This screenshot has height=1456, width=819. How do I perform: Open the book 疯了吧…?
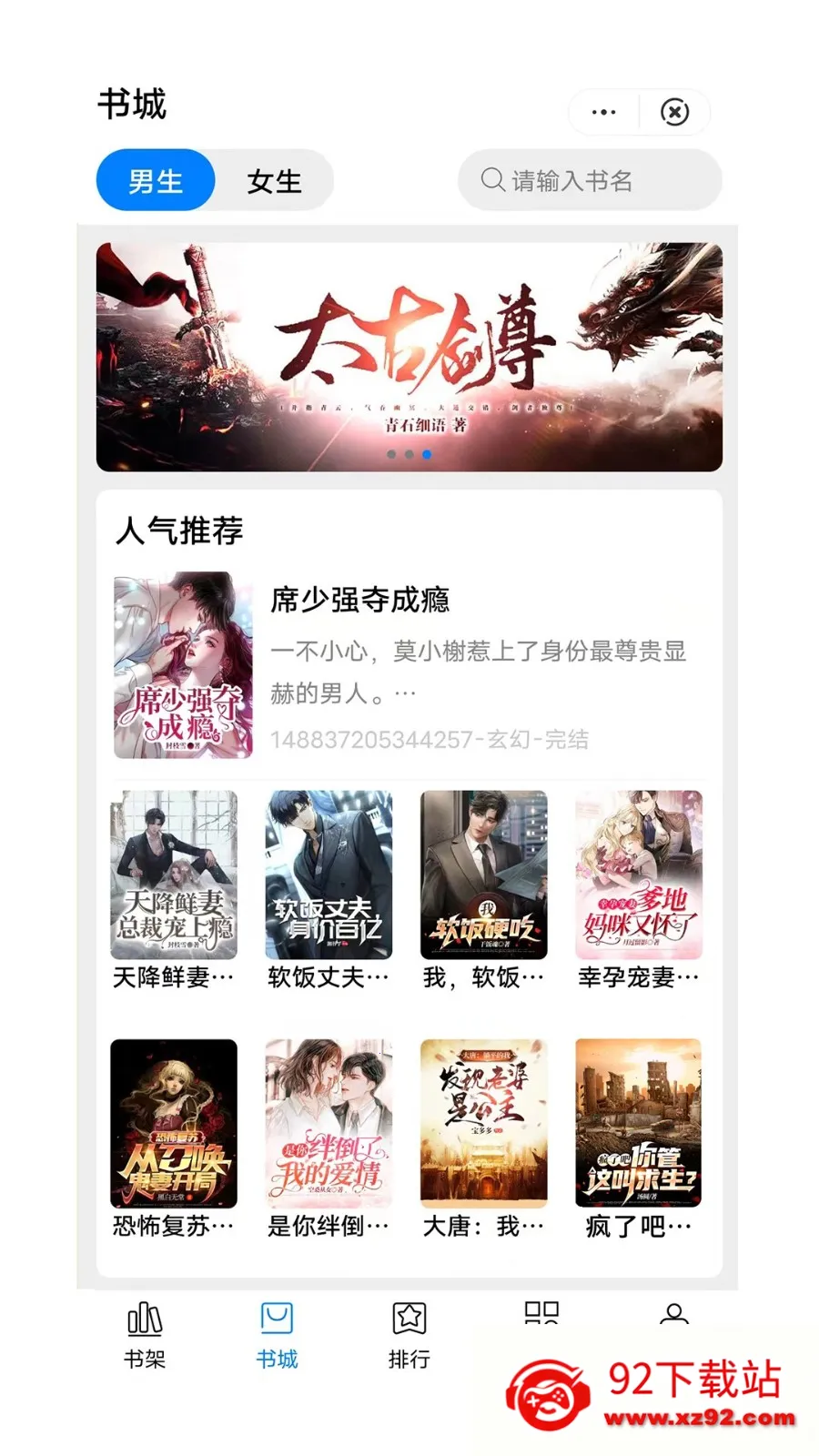639,1138
